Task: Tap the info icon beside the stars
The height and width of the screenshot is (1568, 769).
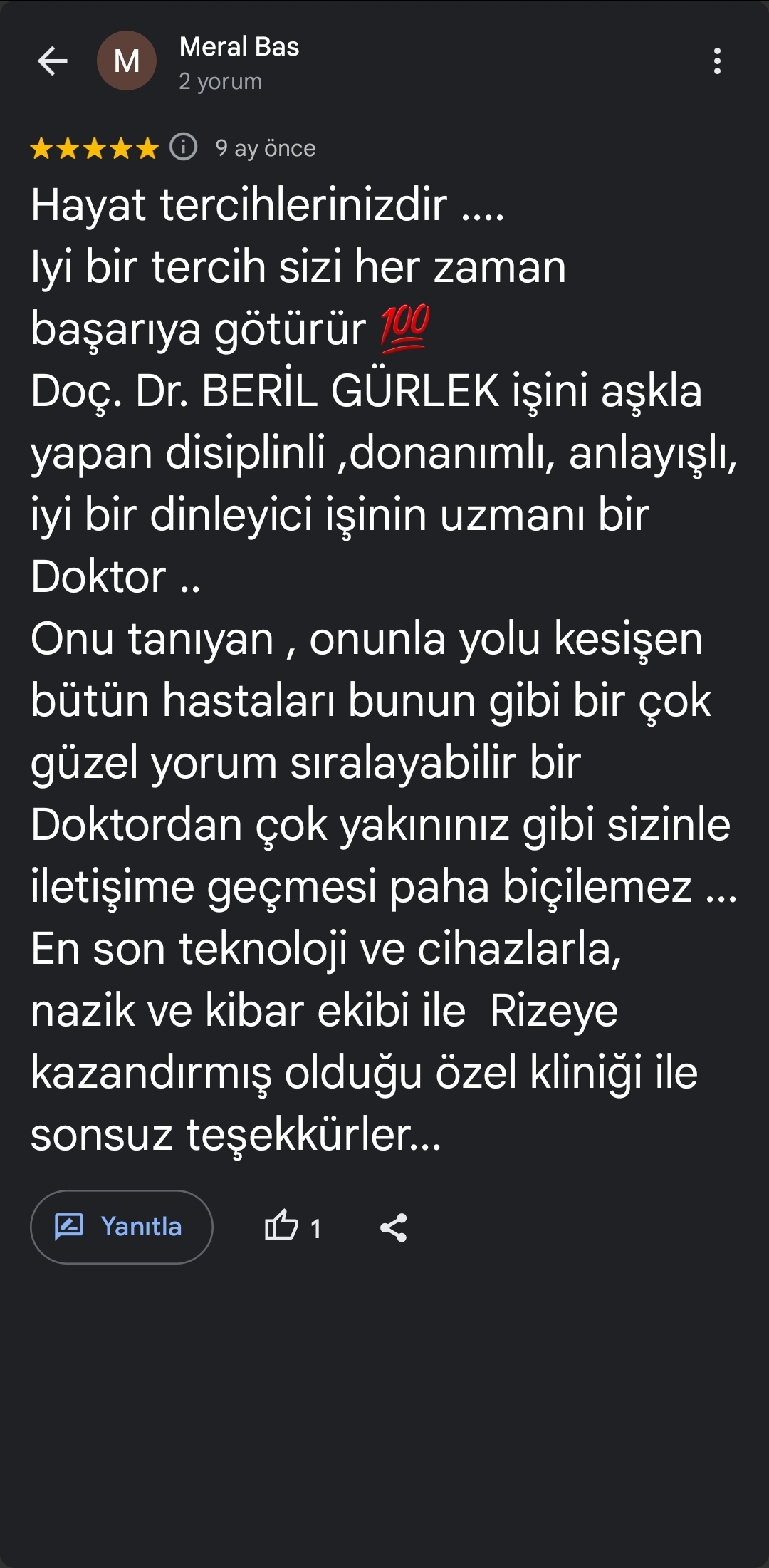Action: coord(184,147)
